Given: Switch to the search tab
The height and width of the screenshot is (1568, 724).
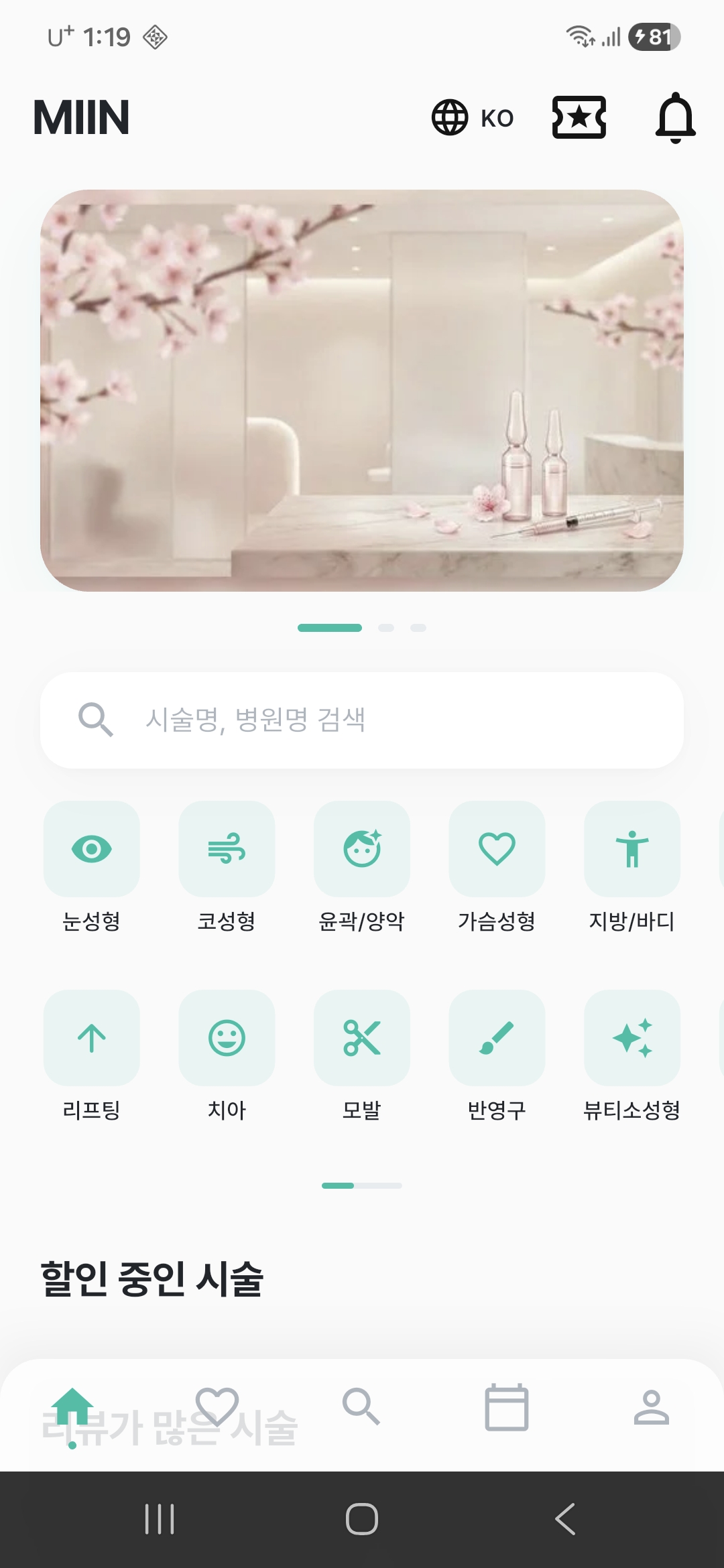Looking at the screenshot, I should point(362,1407).
